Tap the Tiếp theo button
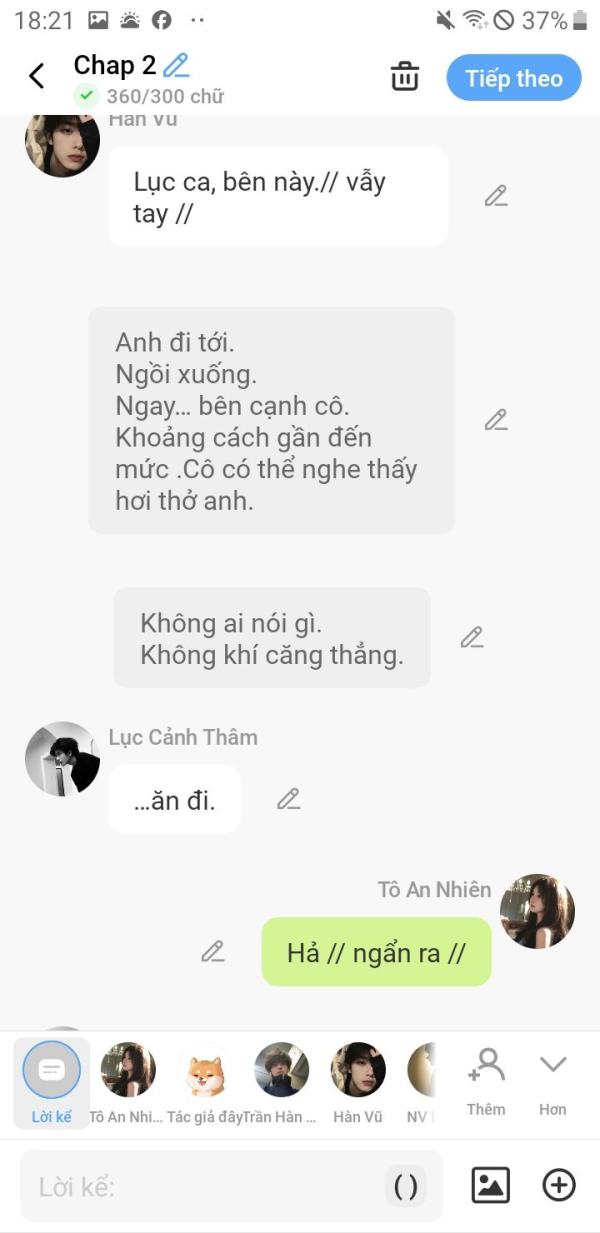The image size is (600, 1233). [514, 78]
